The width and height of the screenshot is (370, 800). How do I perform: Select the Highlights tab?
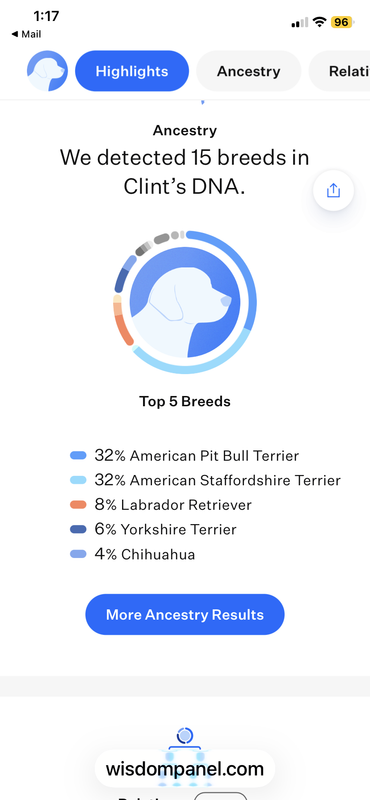(132, 71)
